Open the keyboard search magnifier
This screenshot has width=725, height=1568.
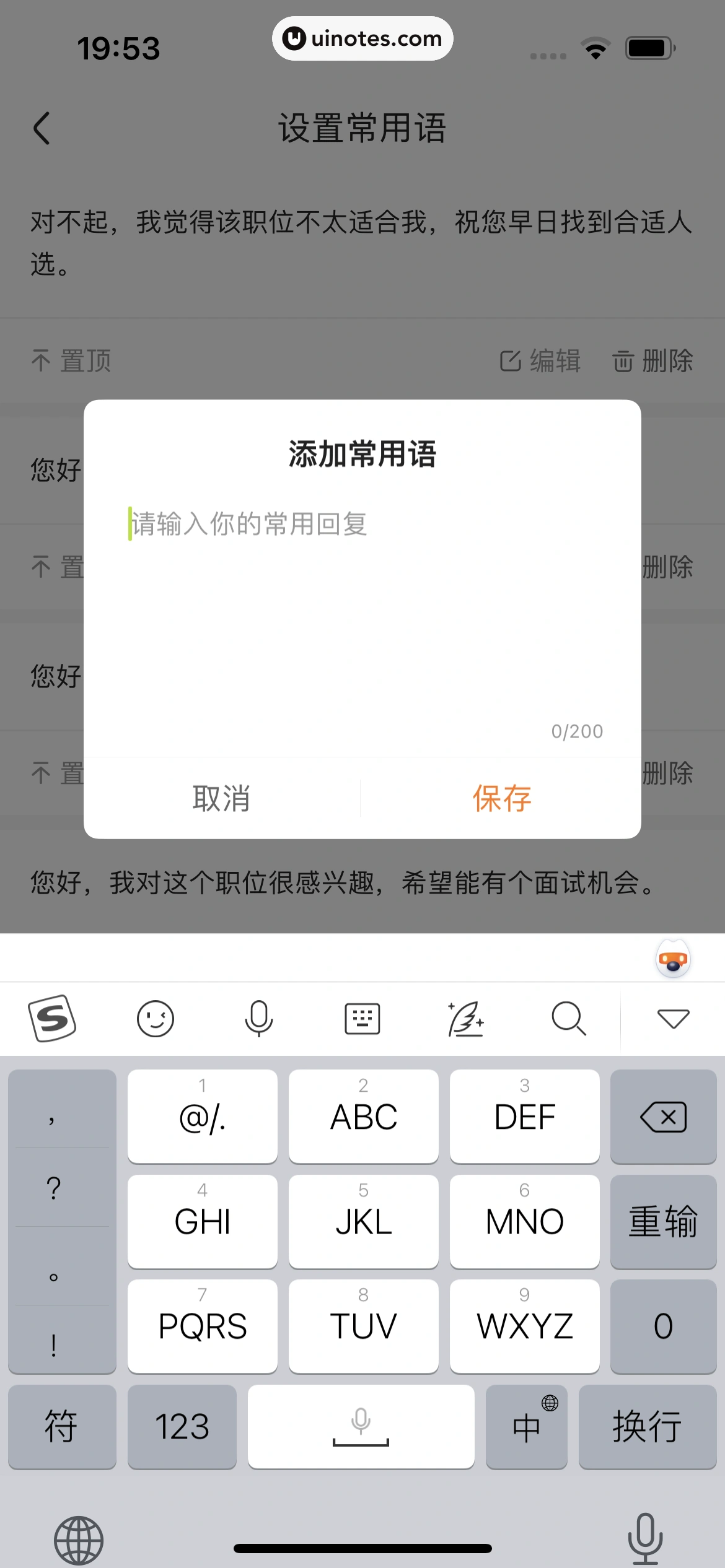click(569, 1019)
